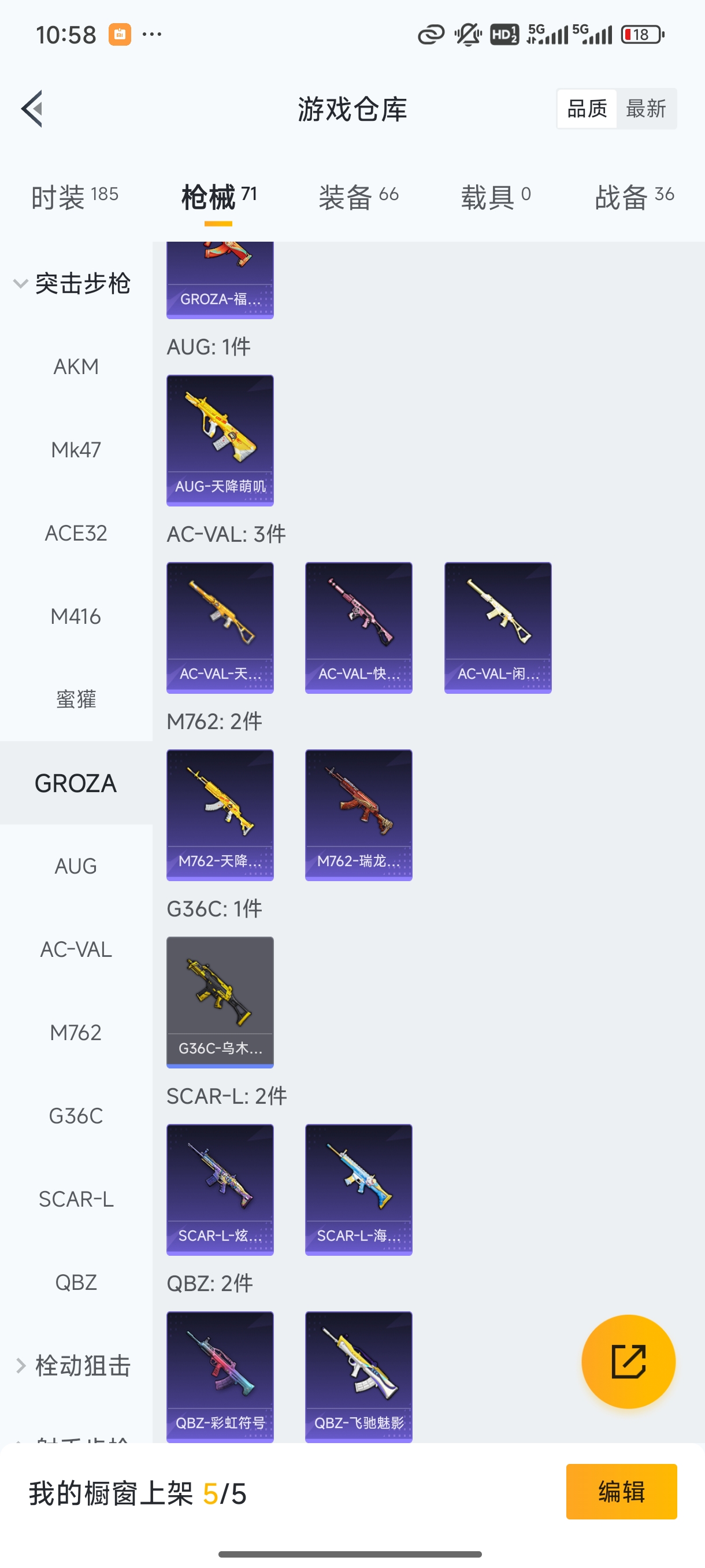View the QBZ-飞驰魅影 skin
Screen dimensions: 705x1568
pos(358,1376)
